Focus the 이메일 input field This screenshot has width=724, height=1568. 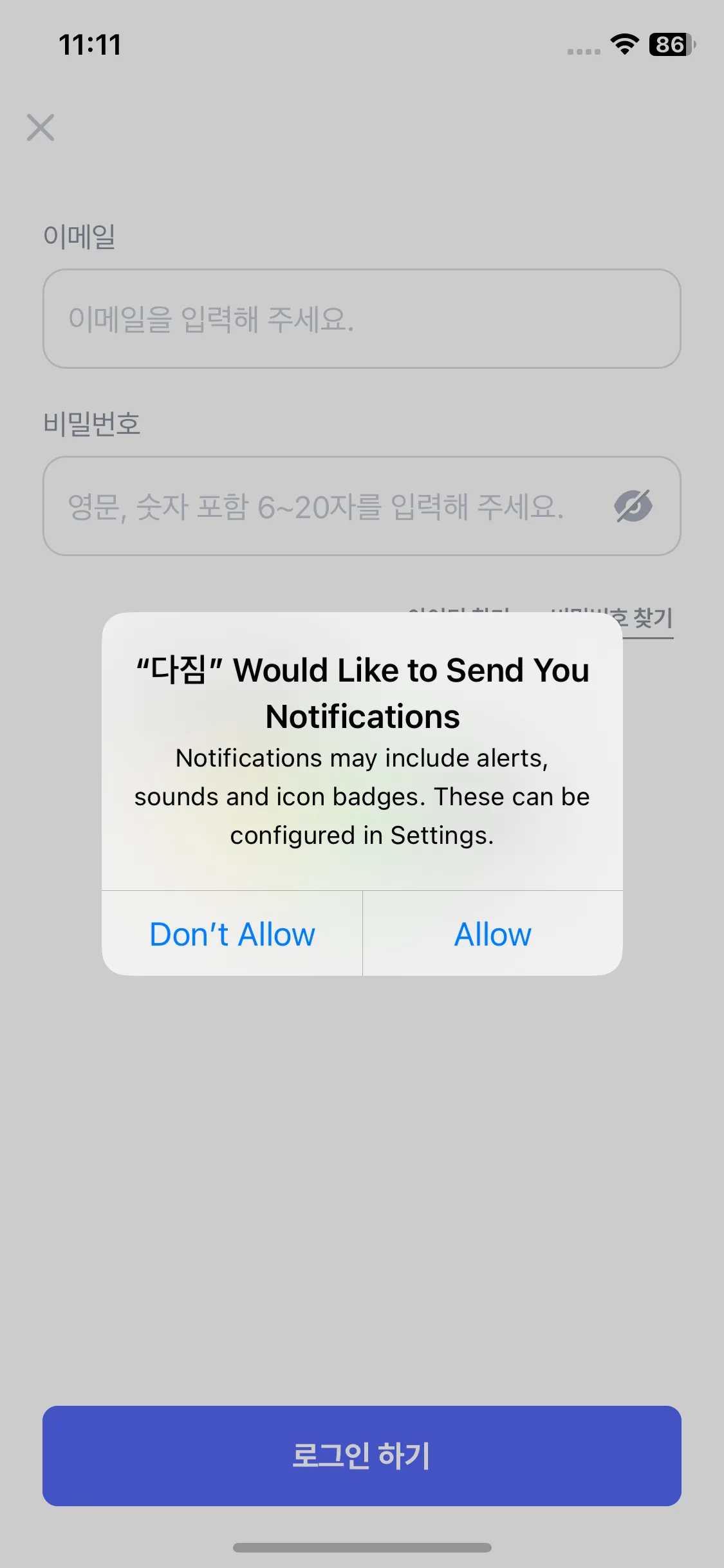[362, 319]
